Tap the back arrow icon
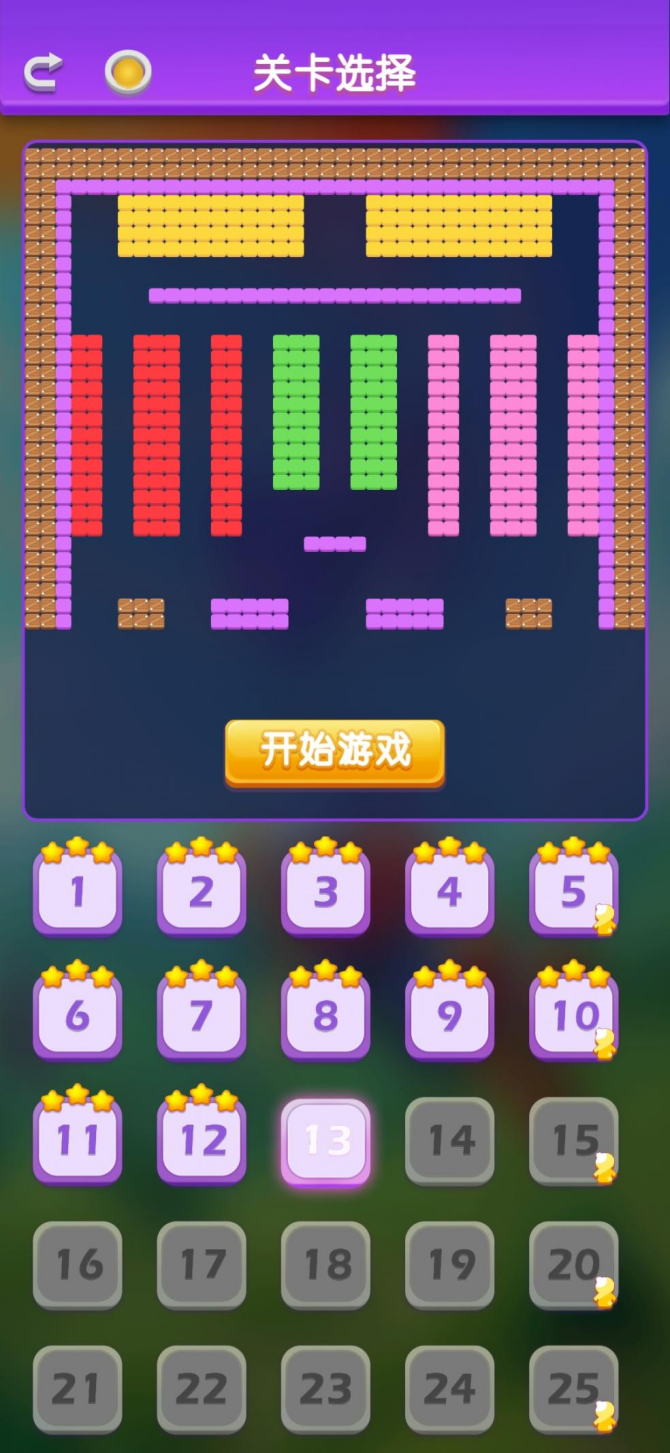 pos(43,72)
